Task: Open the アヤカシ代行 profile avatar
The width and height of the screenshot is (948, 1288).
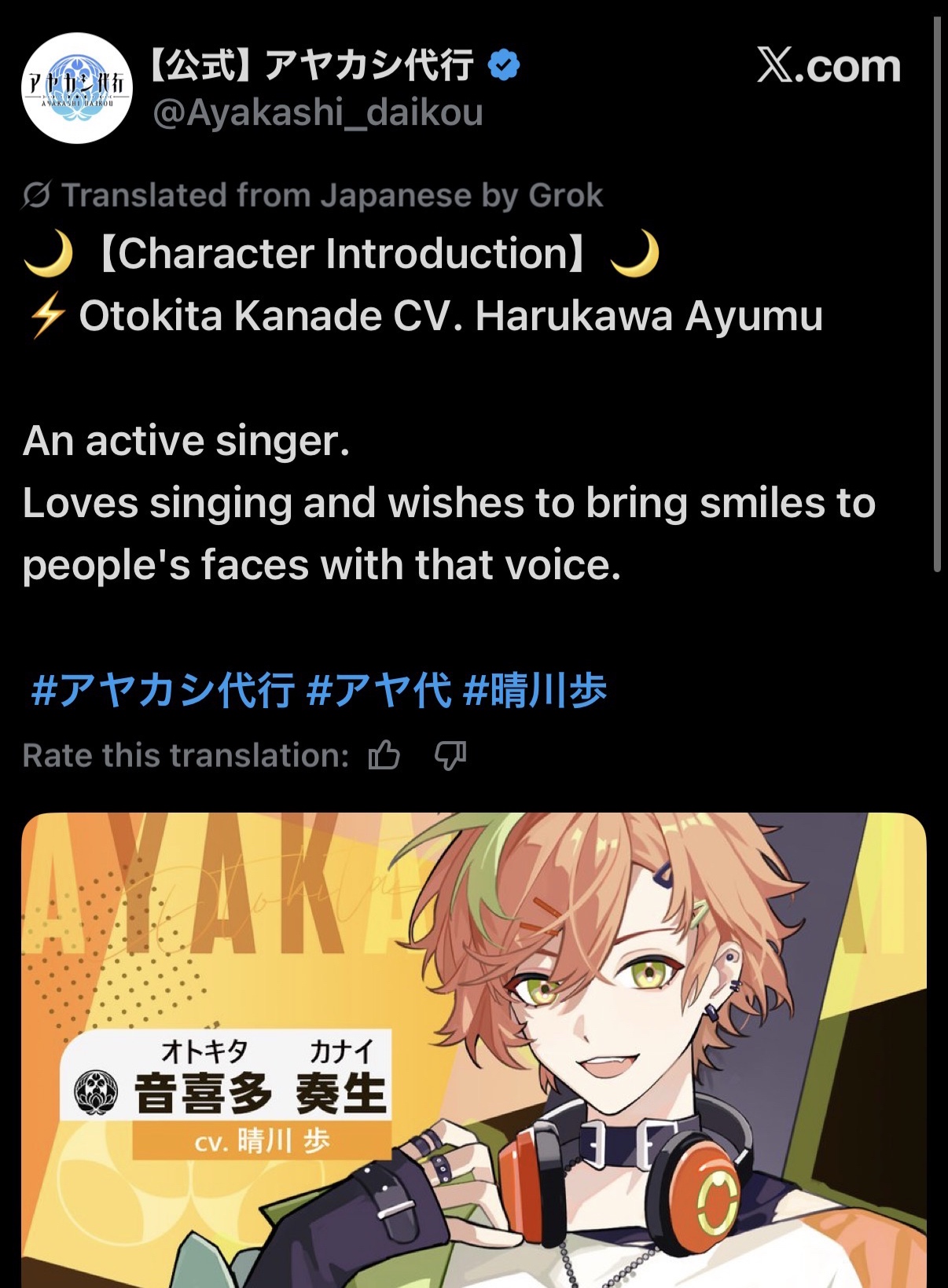Action: tap(76, 87)
